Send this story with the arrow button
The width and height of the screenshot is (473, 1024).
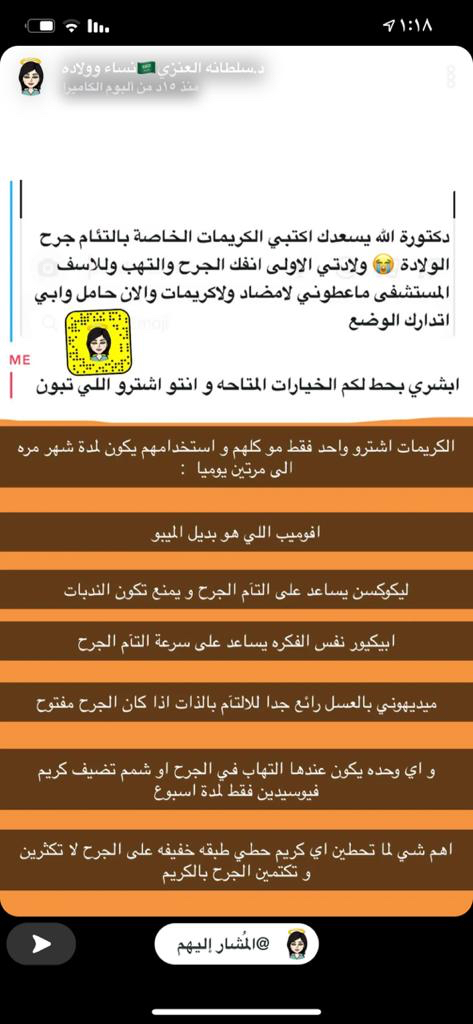(41, 944)
